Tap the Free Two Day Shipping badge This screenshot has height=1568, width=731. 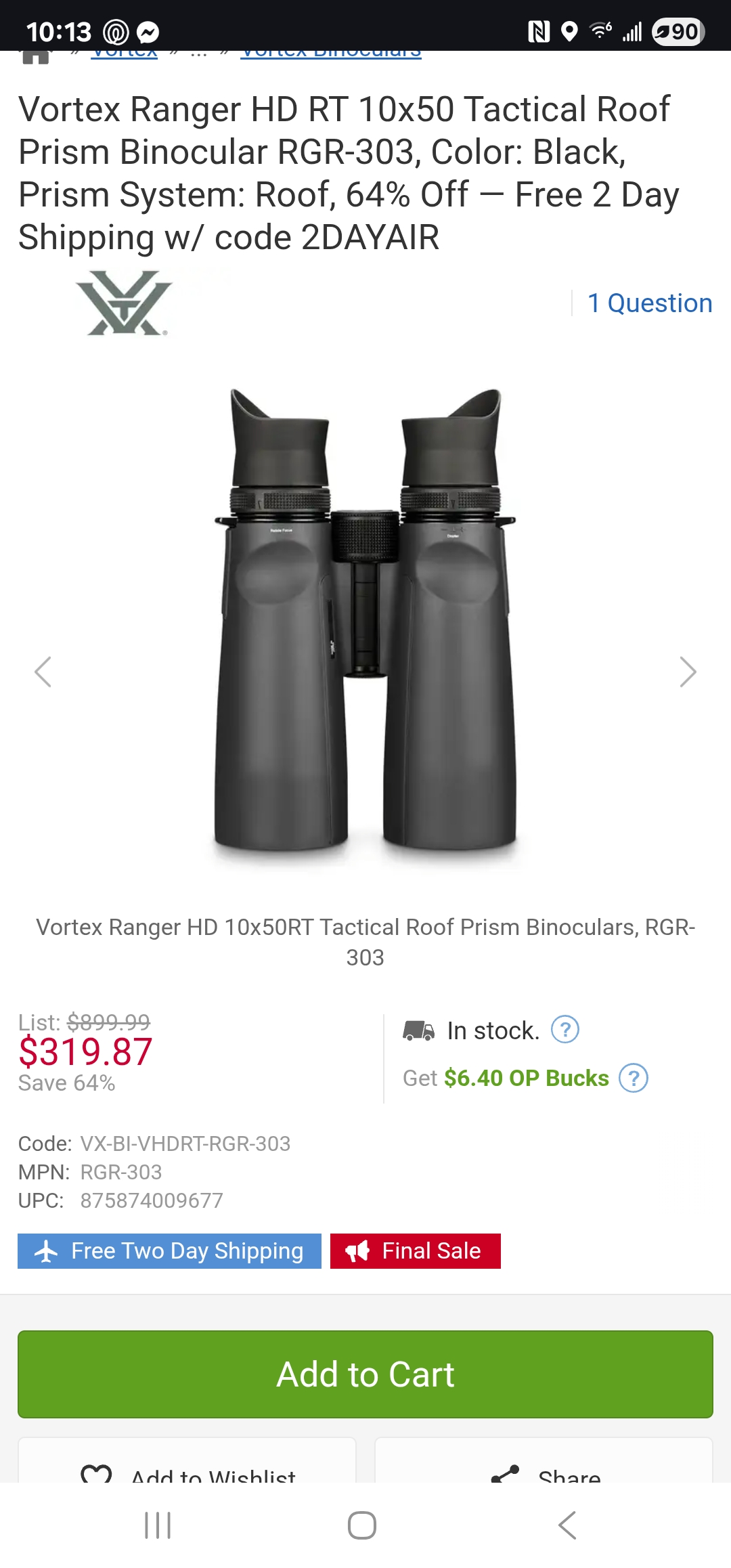pyautogui.click(x=169, y=1251)
